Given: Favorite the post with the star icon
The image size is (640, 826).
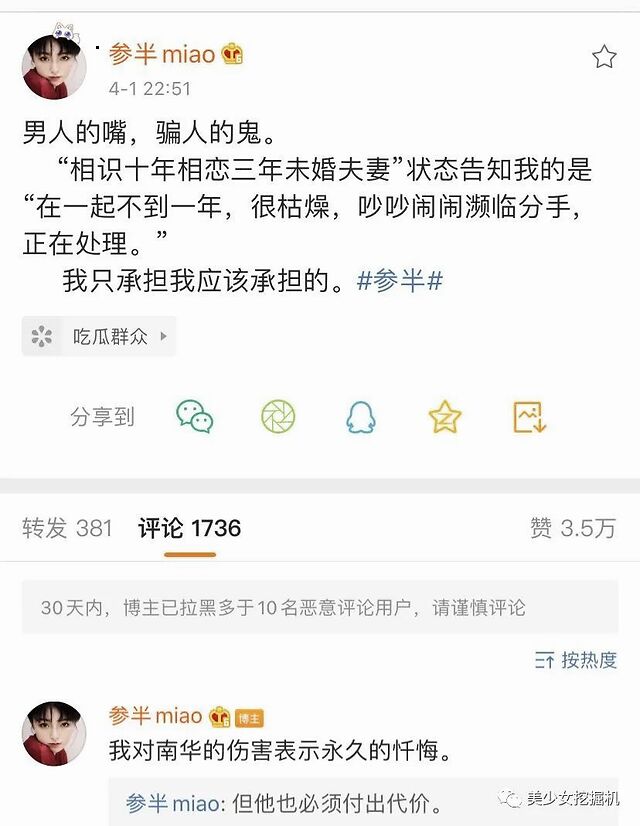Looking at the screenshot, I should (x=604, y=57).
